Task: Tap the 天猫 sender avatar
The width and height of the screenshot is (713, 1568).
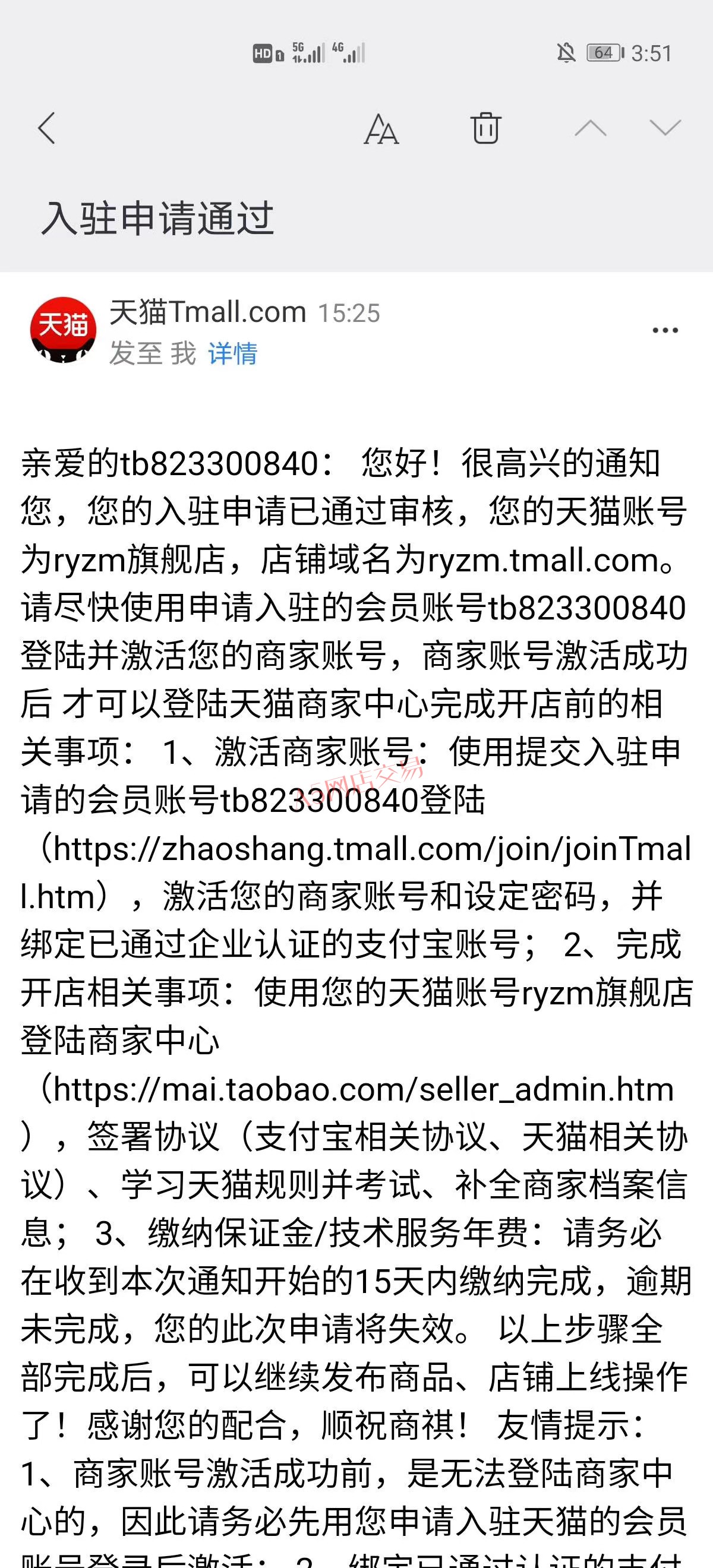Action: 64,329
